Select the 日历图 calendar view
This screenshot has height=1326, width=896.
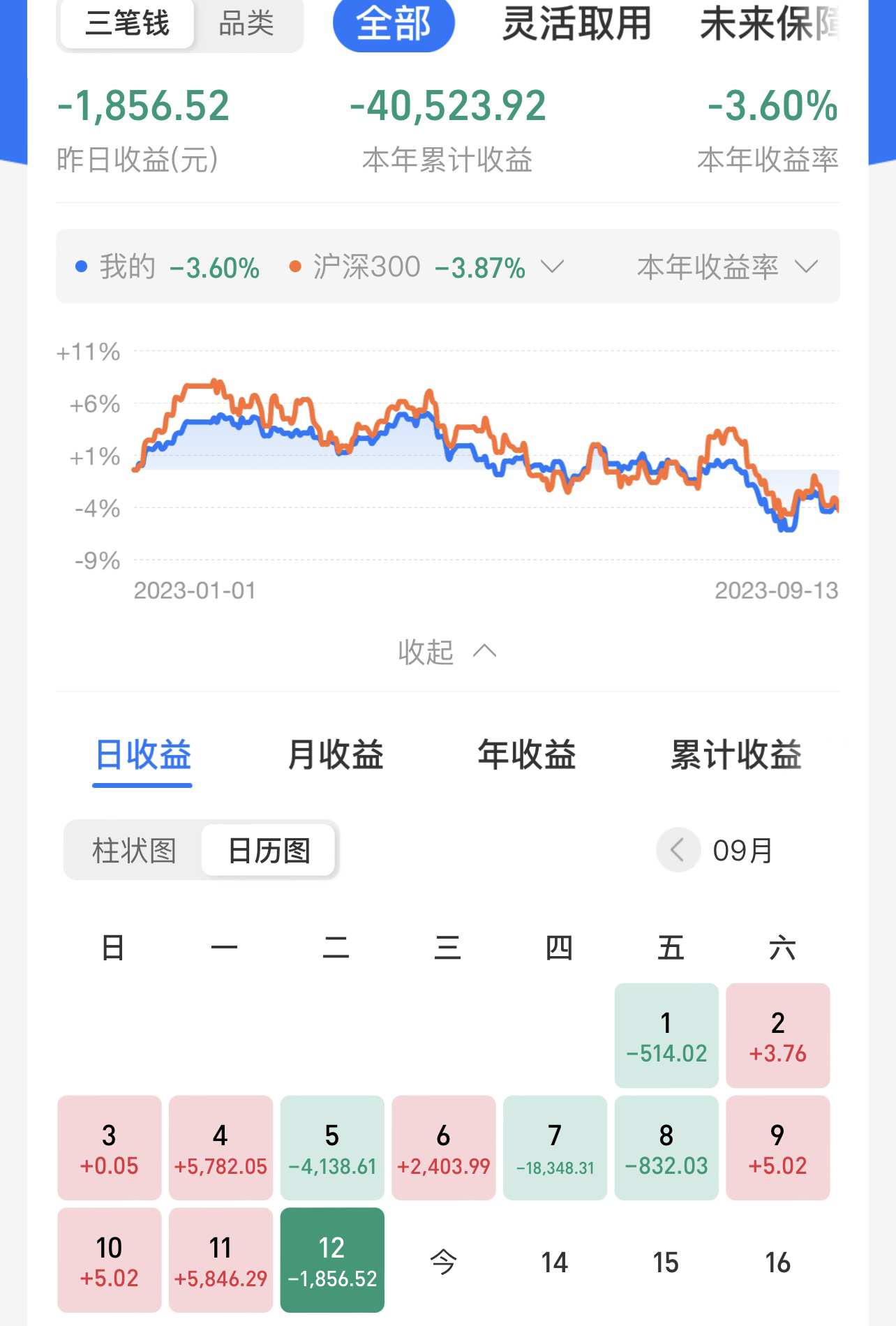tap(269, 851)
